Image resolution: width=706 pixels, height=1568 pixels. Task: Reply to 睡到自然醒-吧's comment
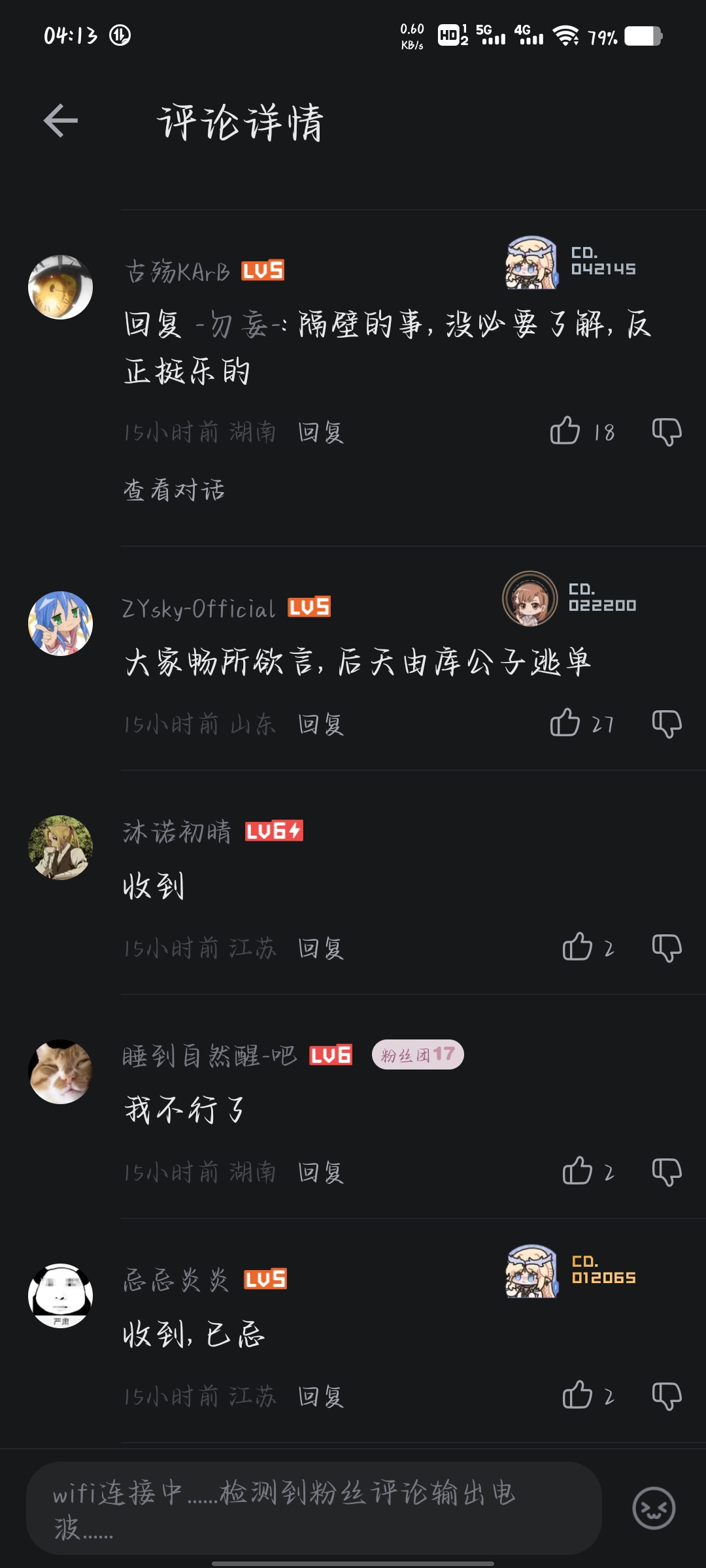(x=320, y=1173)
